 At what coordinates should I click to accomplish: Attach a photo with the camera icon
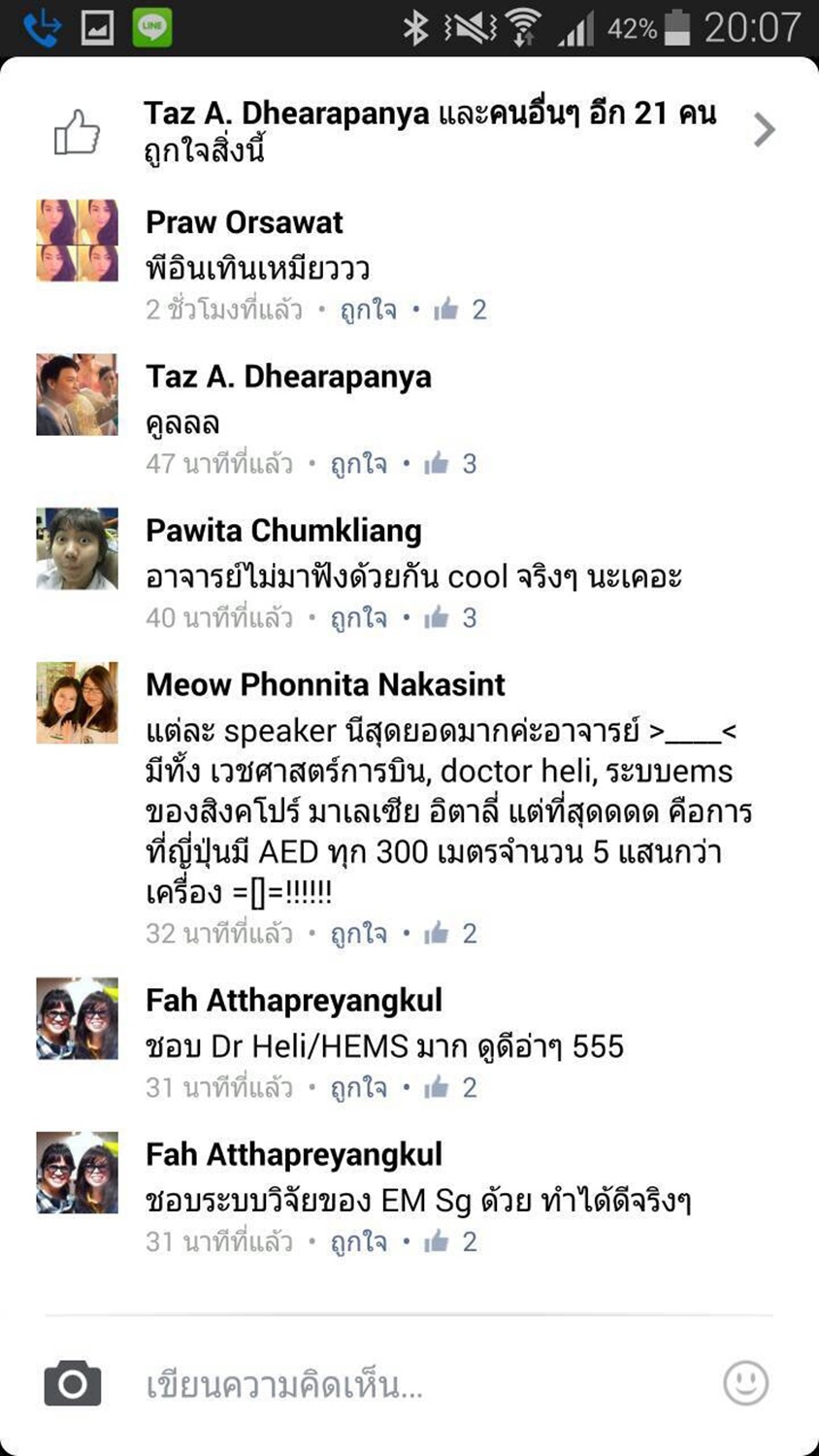click(x=73, y=1383)
